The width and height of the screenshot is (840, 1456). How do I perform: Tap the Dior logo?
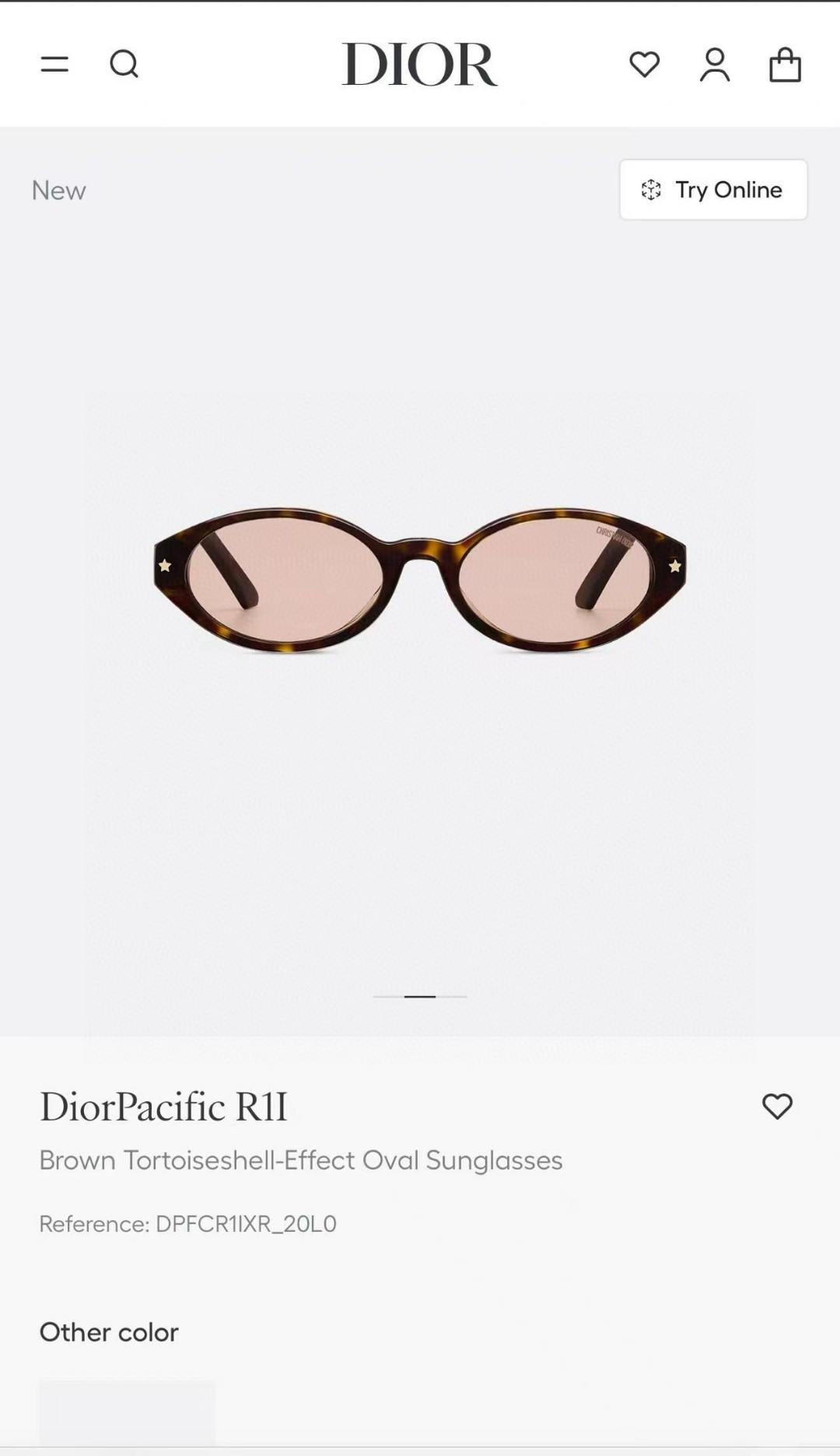419,64
